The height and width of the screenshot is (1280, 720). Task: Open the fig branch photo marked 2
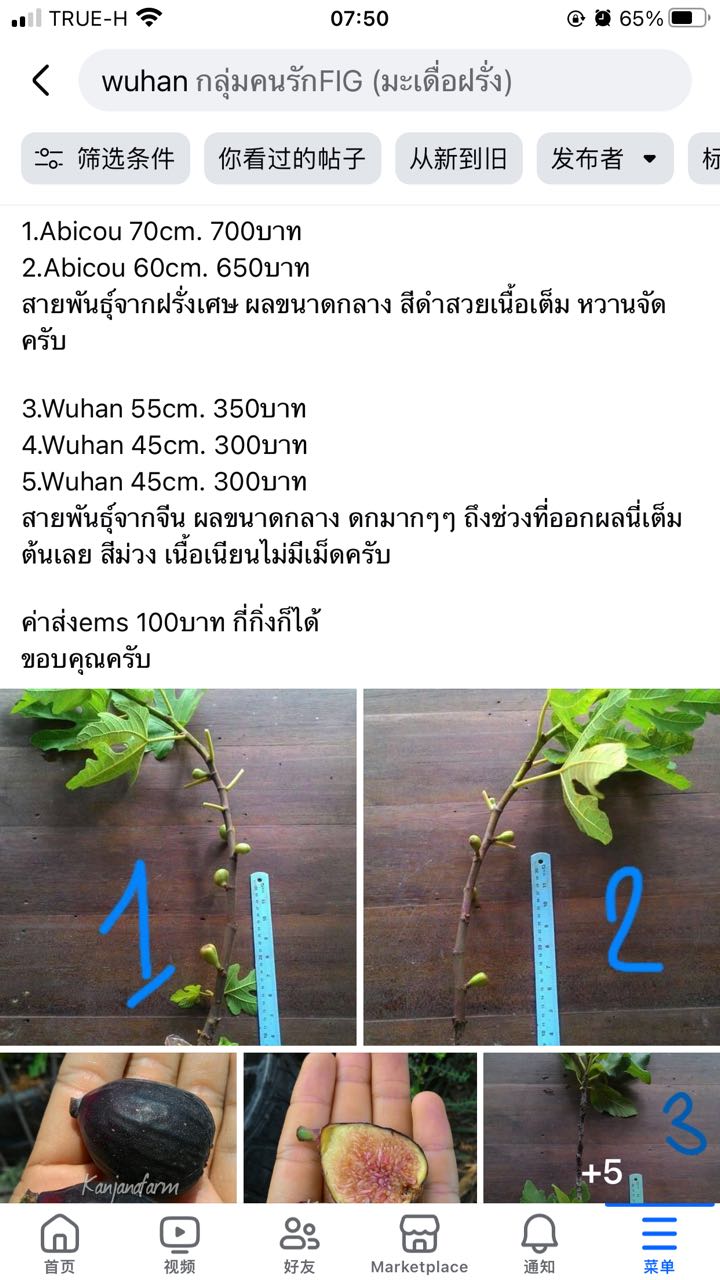(x=541, y=867)
